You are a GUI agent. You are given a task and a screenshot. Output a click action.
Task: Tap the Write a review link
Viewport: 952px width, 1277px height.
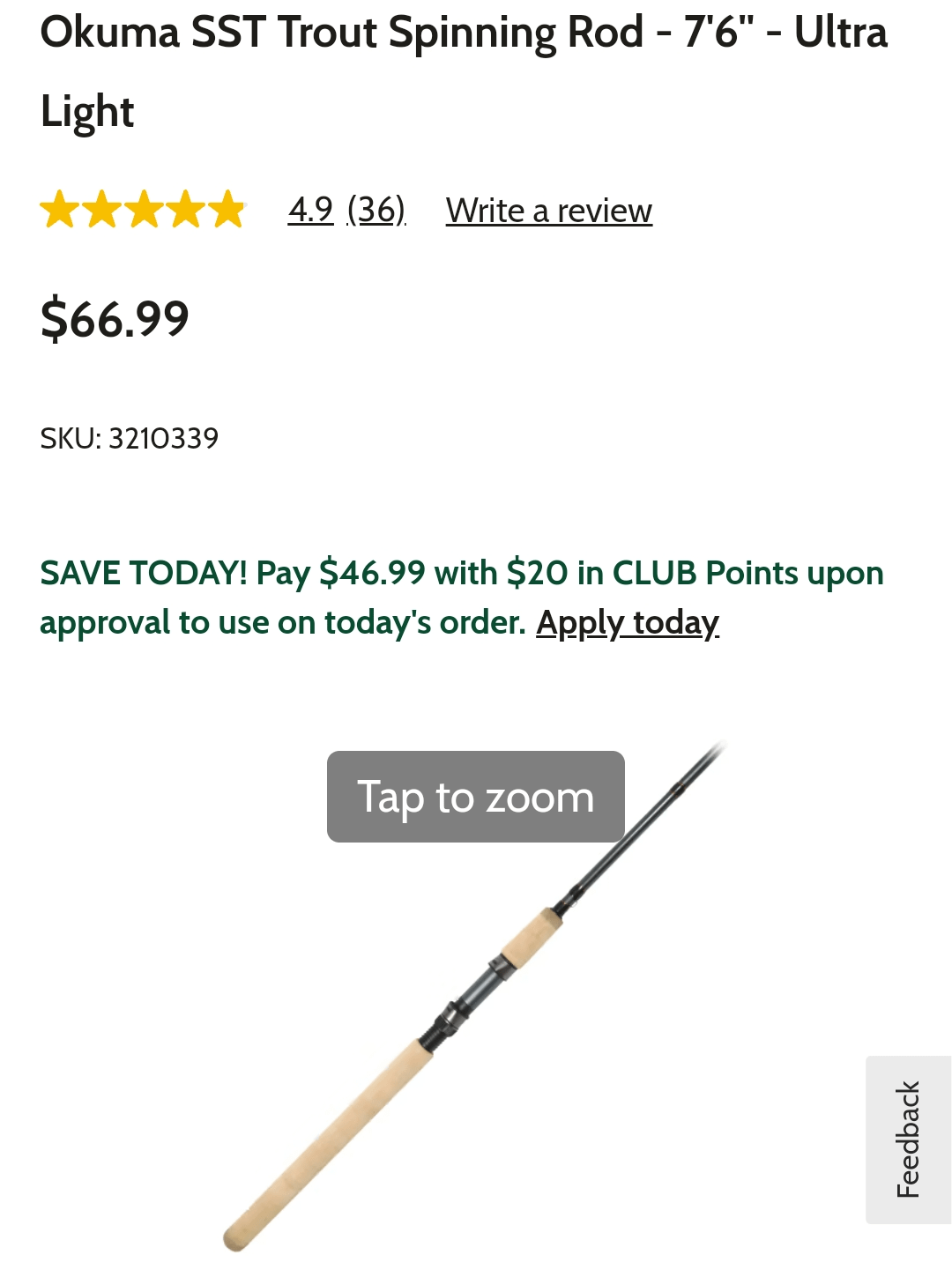(548, 211)
